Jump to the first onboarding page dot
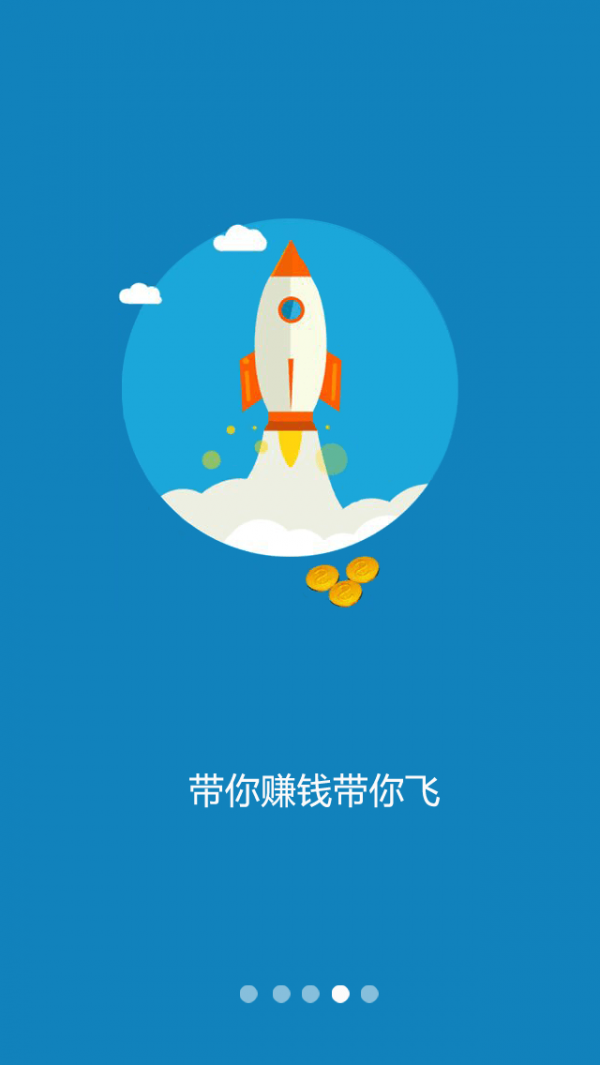600x1065 pixels. coord(249,994)
